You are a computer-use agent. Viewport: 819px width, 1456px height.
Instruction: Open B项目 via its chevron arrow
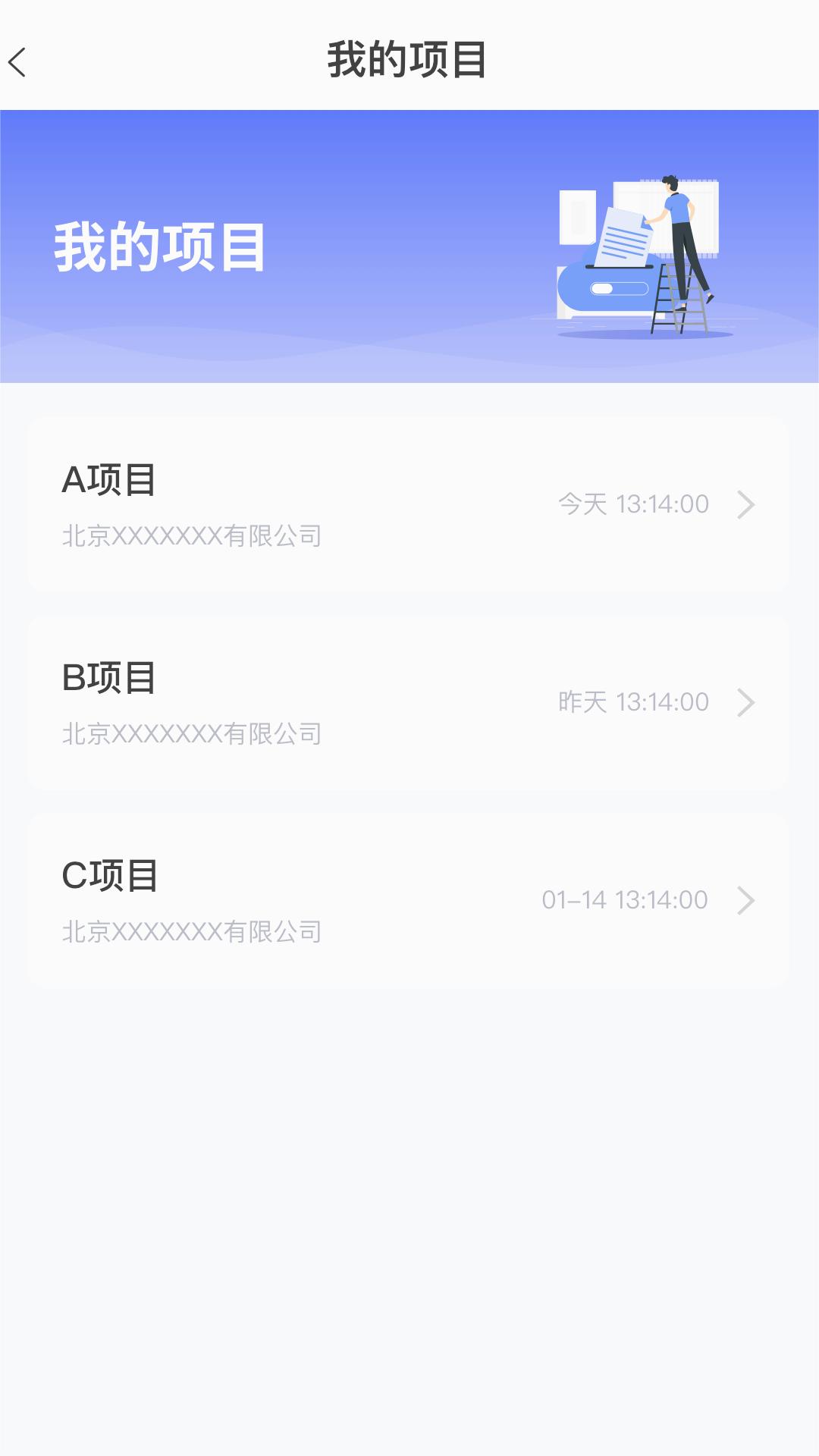747,702
